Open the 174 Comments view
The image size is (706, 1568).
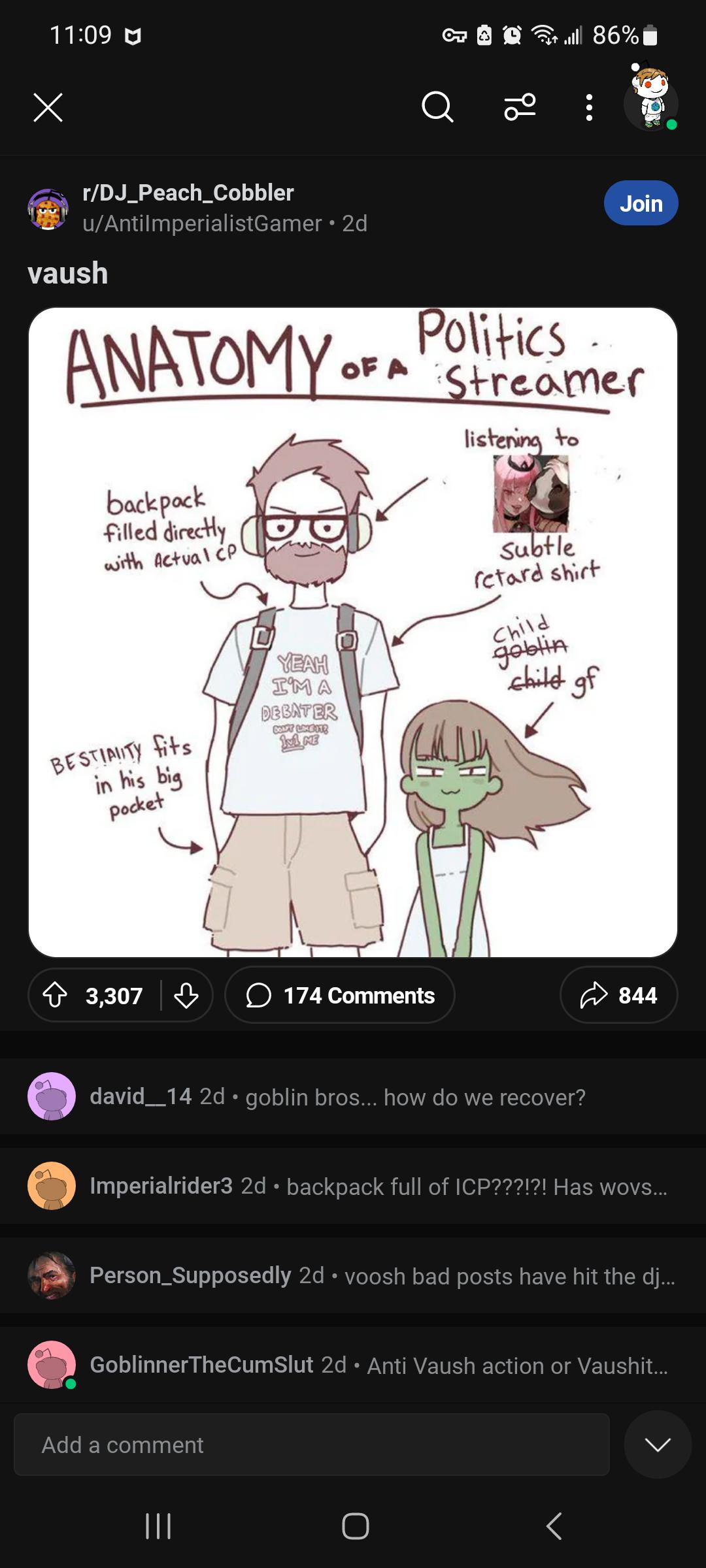(341, 995)
